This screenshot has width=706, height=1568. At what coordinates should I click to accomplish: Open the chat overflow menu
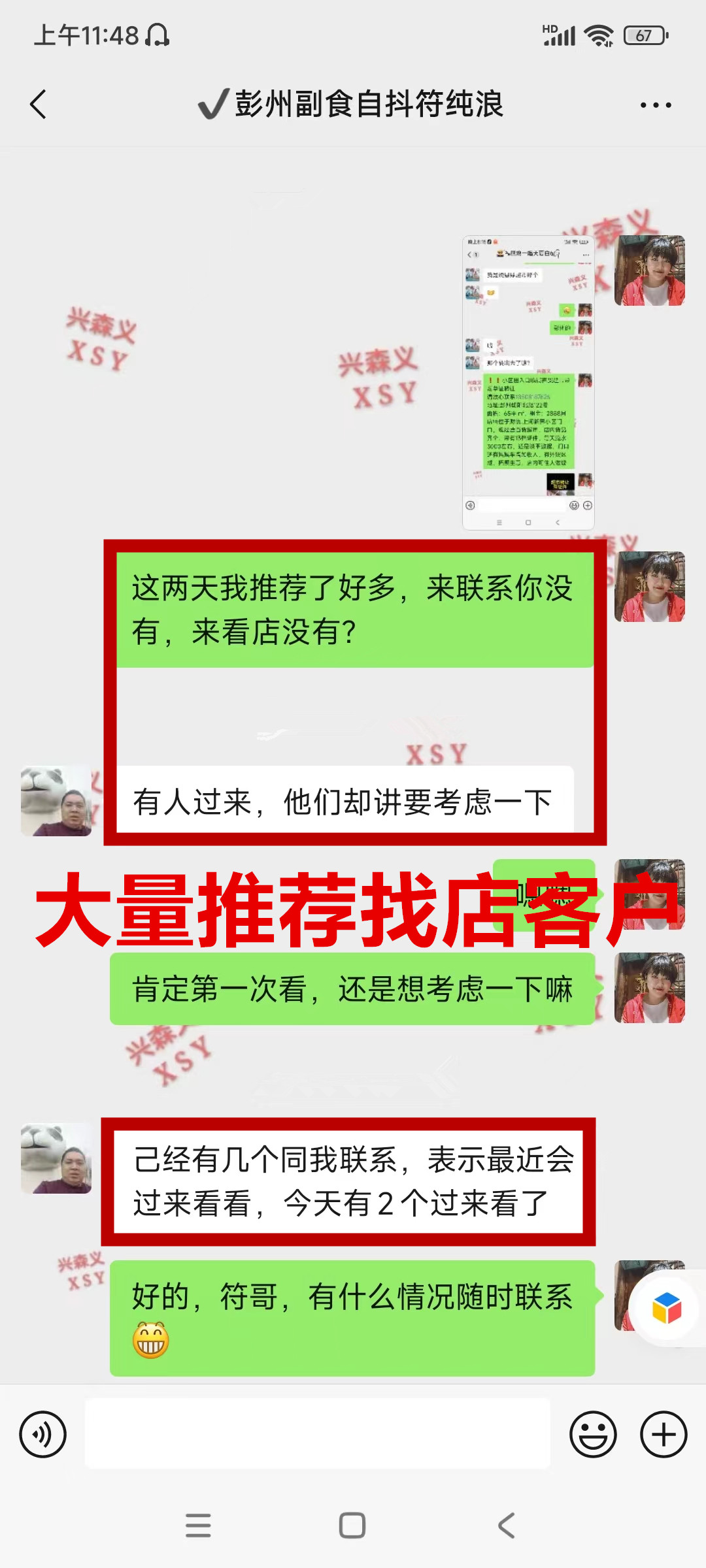[656, 105]
